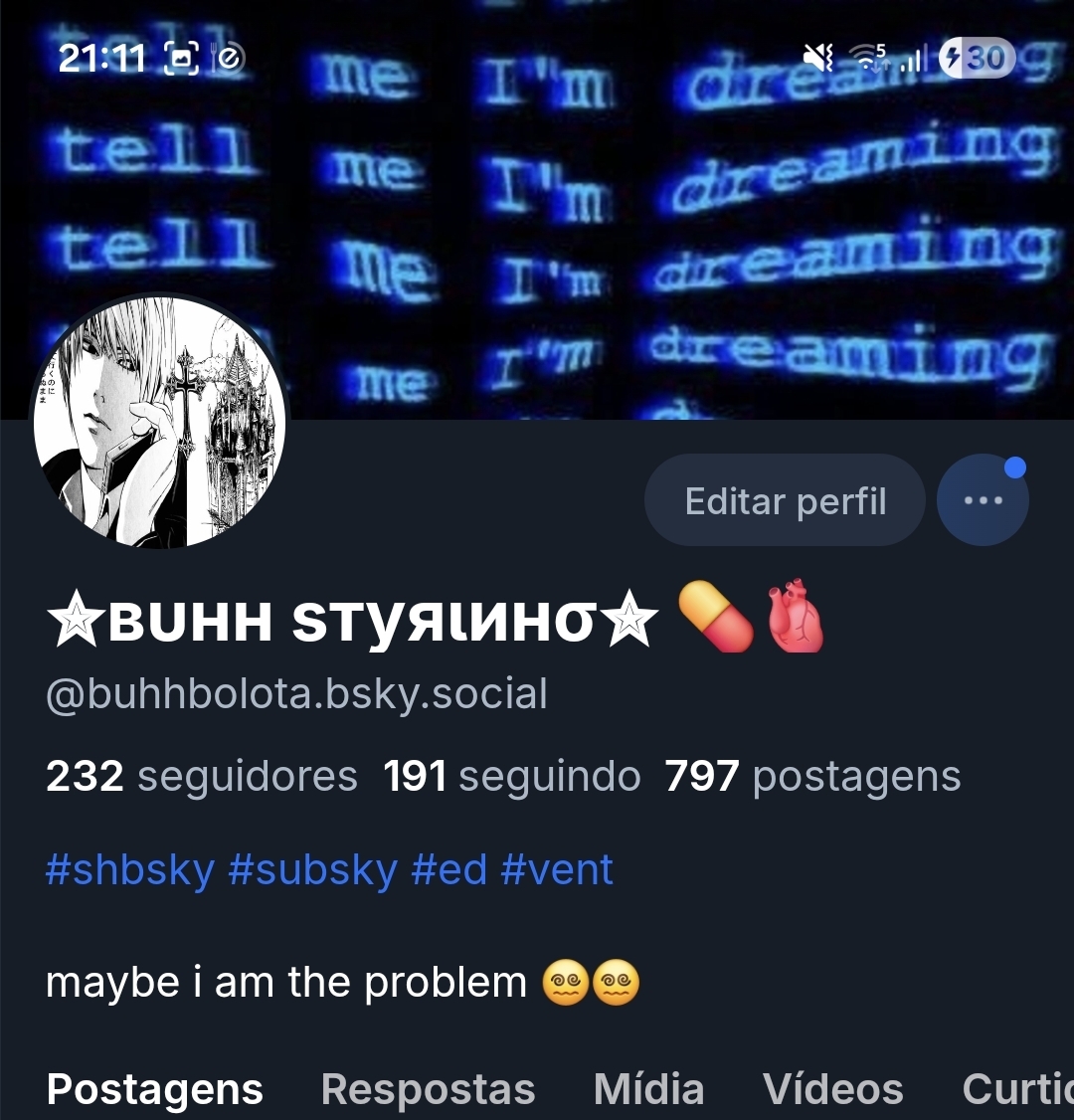Switch to the Vídeos tab
This screenshot has width=1074, height=1120.
pos(832,1089)
